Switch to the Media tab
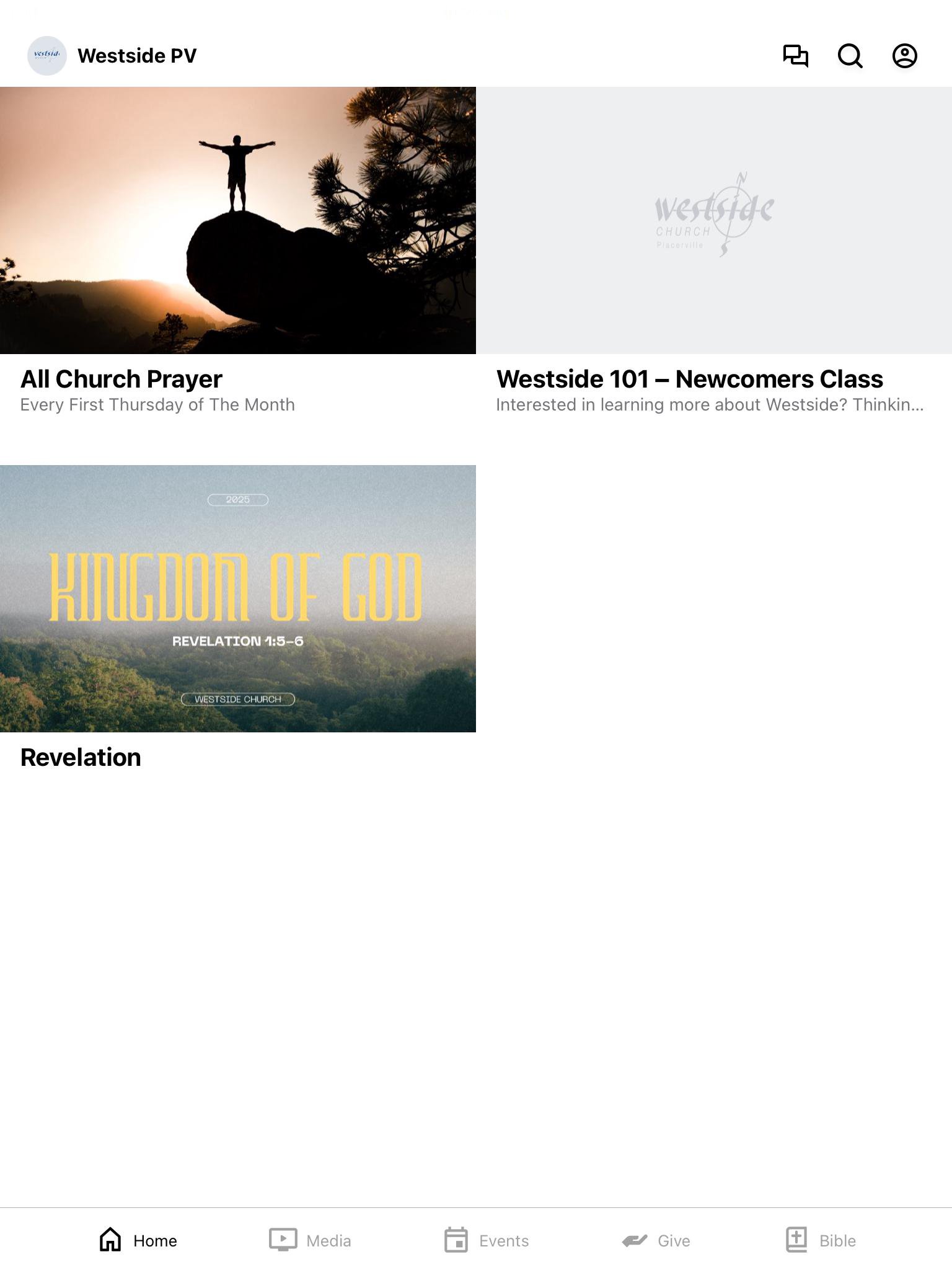952x1270 pixels. point(310,1240)
